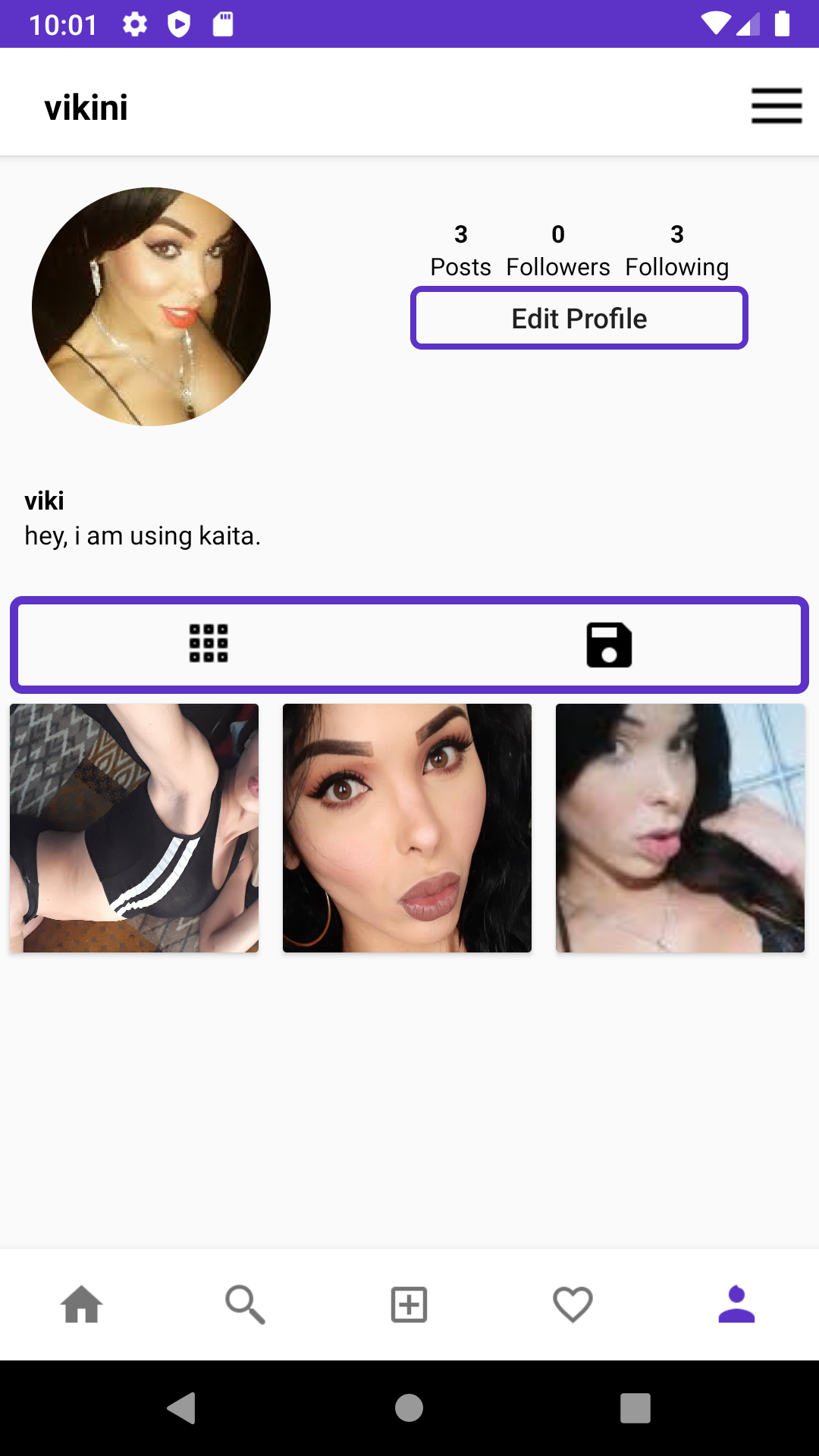View the Following list
The height and width of the screenshot is (1456, 819).
point(677,251)
